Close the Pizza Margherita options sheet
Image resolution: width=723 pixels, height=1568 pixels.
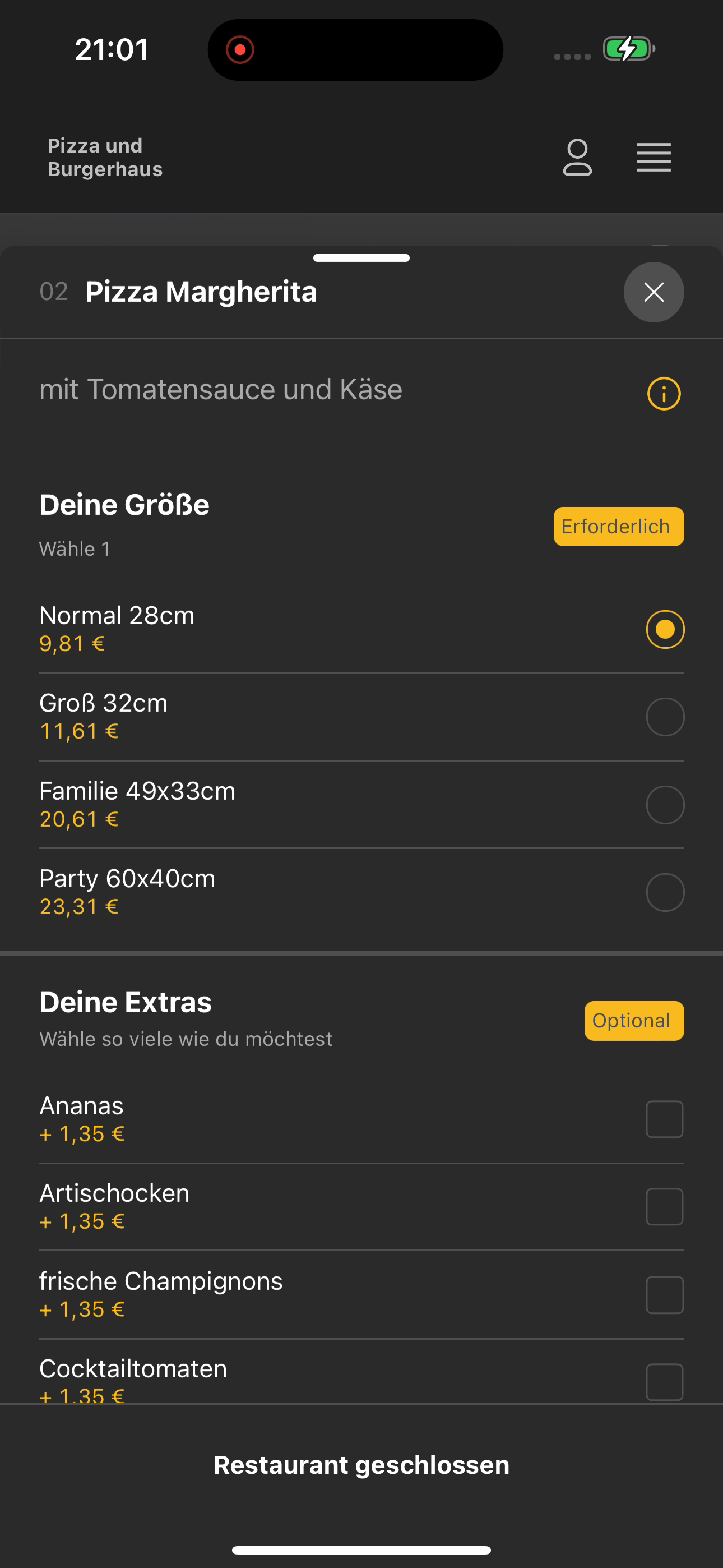[654, 292]
